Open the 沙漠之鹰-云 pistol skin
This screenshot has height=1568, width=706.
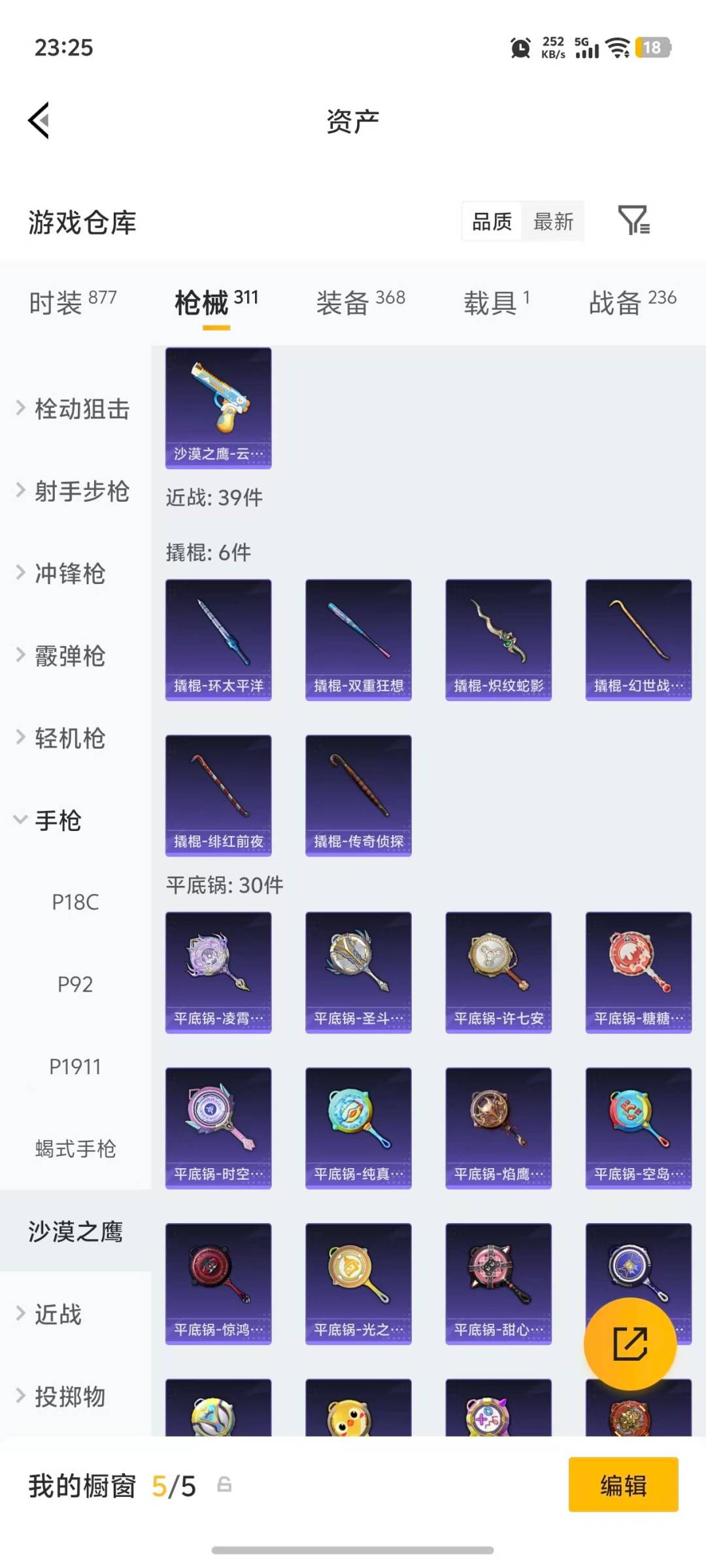[x=218, y=406]
